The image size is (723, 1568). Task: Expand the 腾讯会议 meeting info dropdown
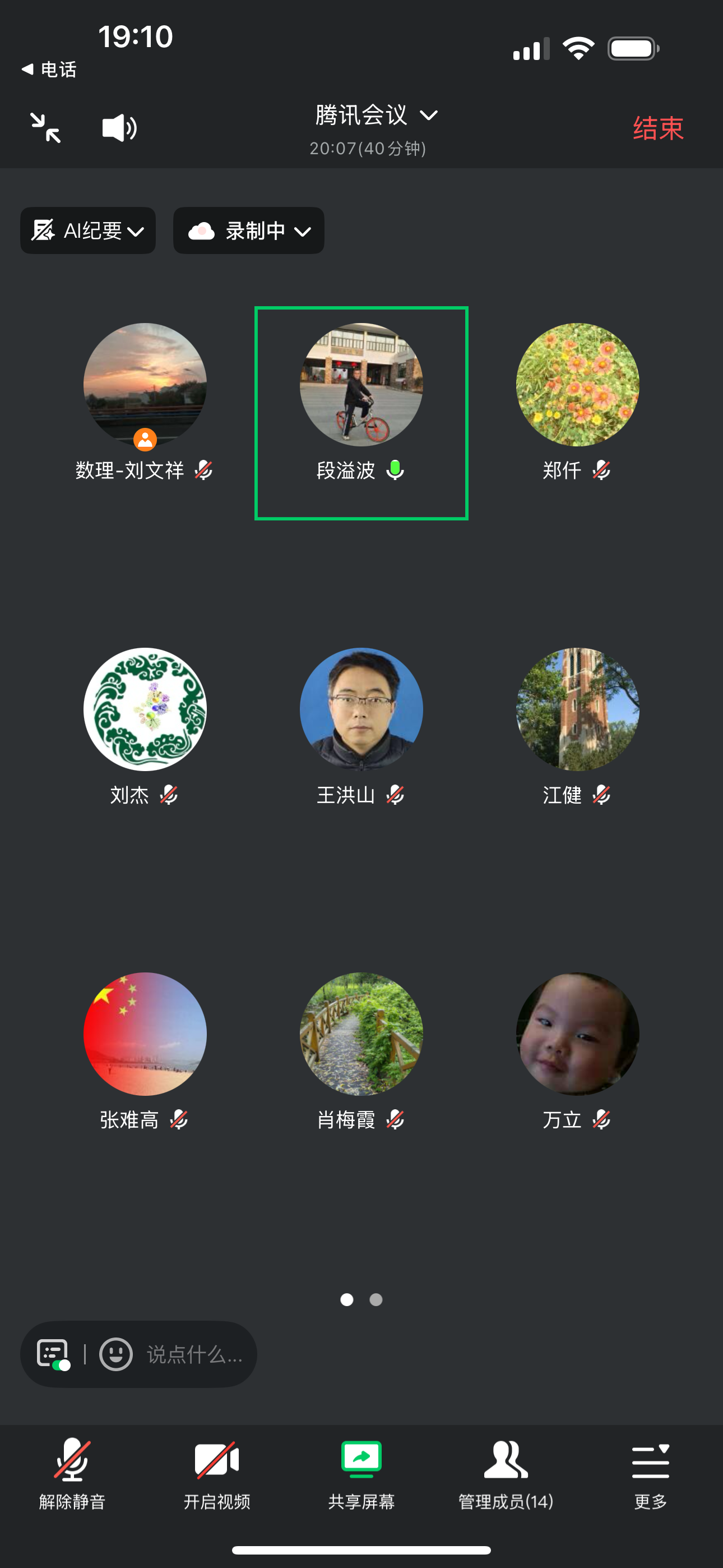[x=376, y=116]
